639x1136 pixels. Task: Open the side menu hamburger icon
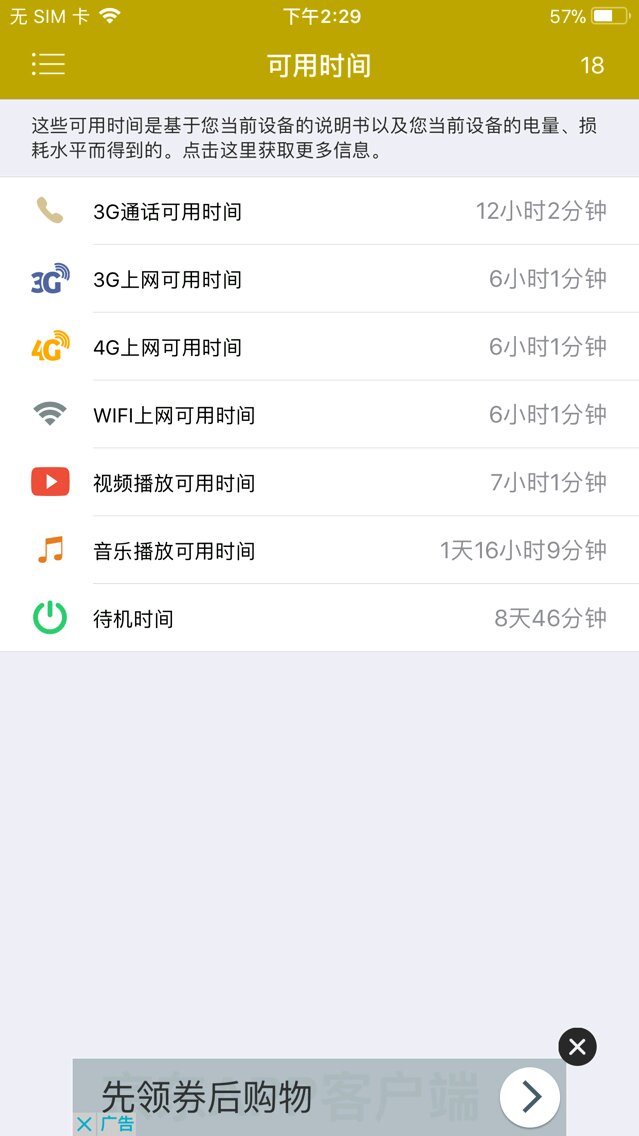point(48,65)
